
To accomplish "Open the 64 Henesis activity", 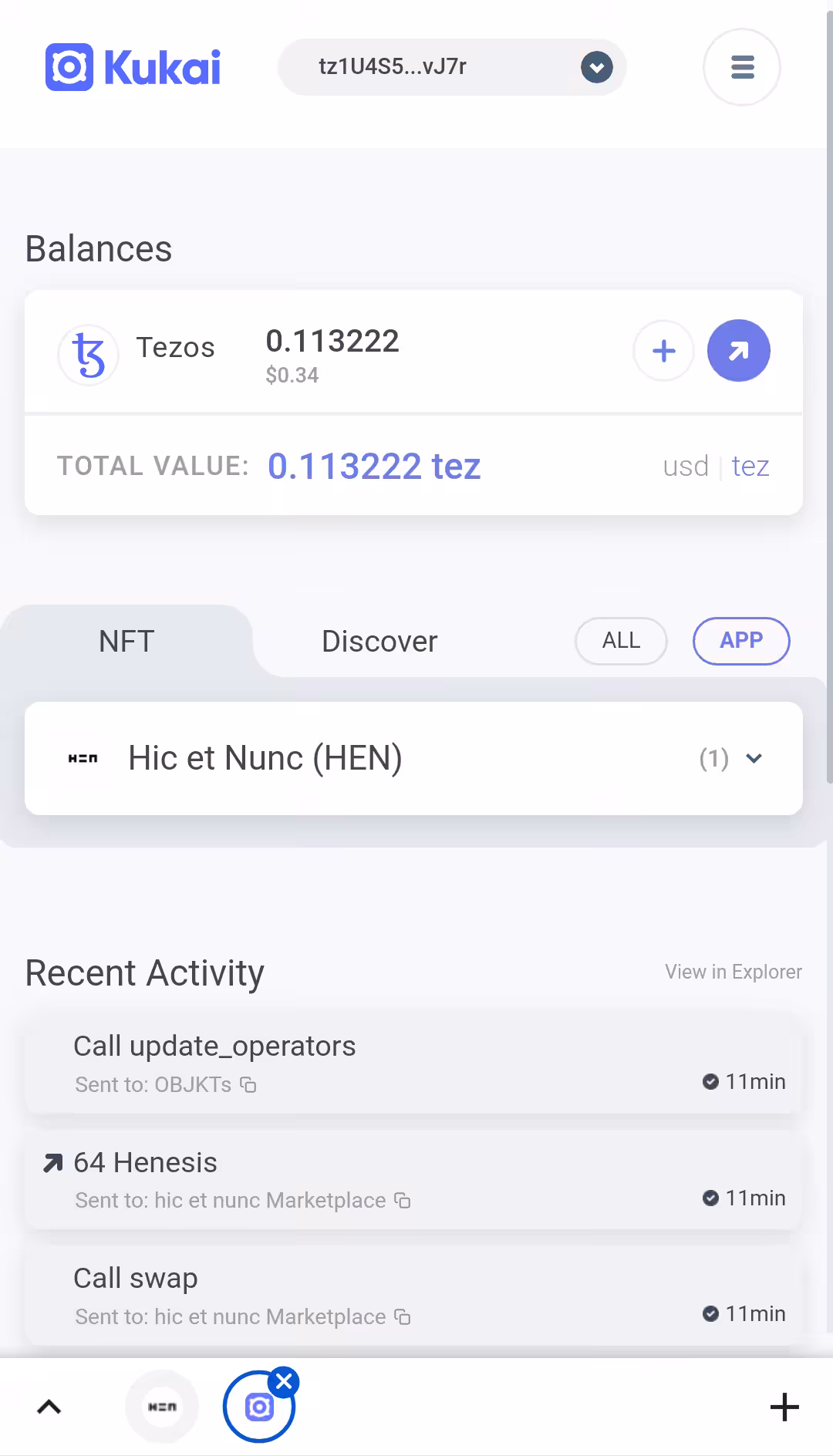I will 413,1180.
